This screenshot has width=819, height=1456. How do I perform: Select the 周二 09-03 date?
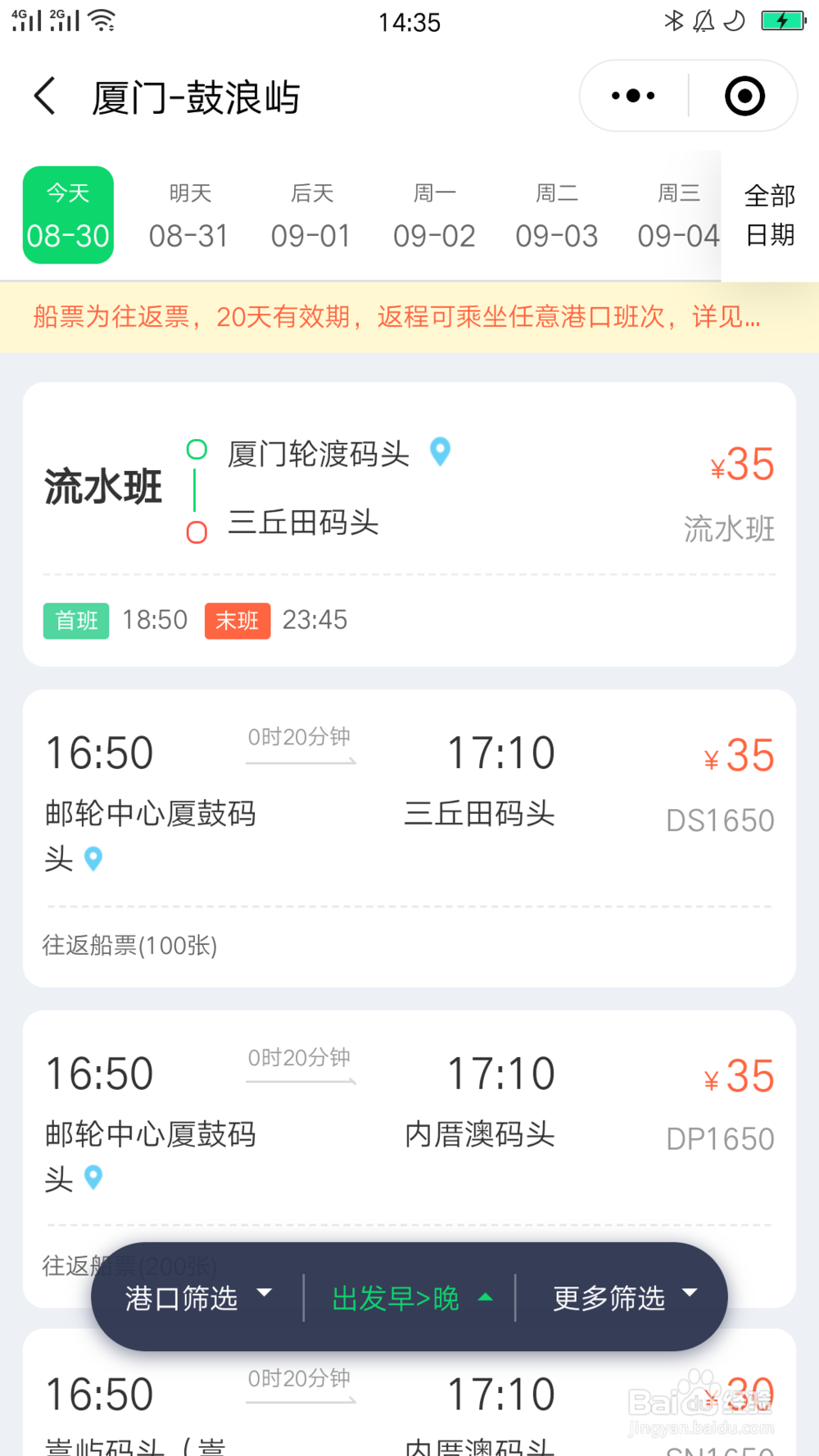pyautogui.click(x=556, y=215)
